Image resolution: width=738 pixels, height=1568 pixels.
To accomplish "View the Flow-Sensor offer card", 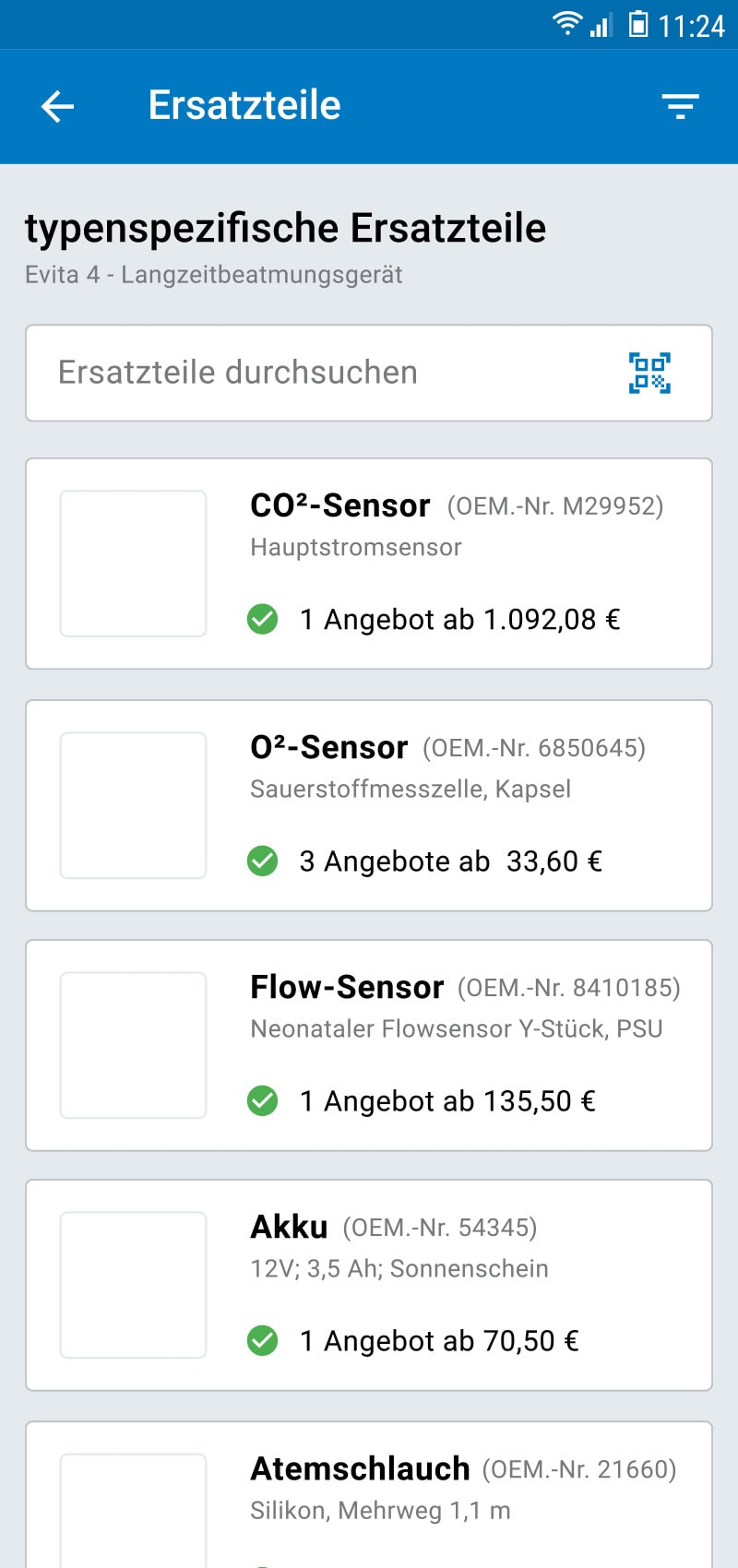I will [369, 1045].
